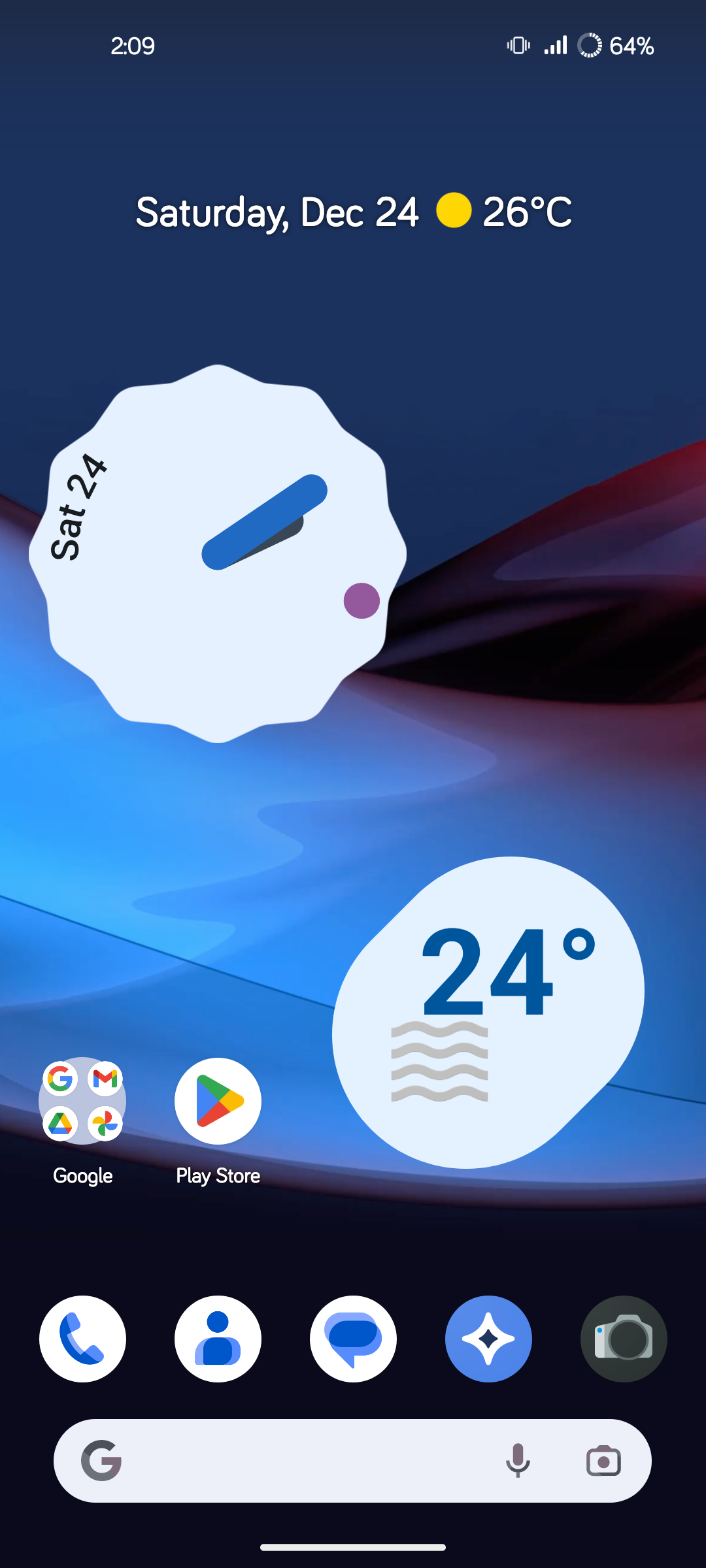
Task: Start voice search with the microphone
Action: coord(518,1461)
